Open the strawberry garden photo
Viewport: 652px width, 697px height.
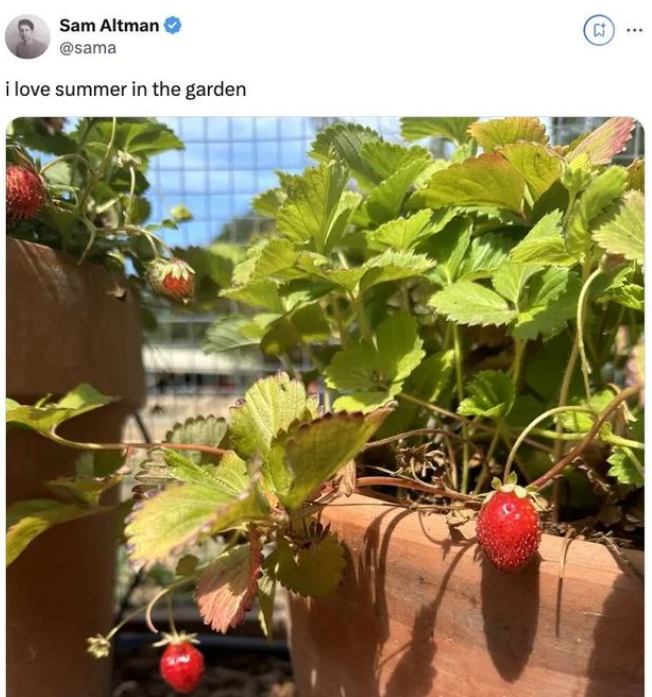325,406
